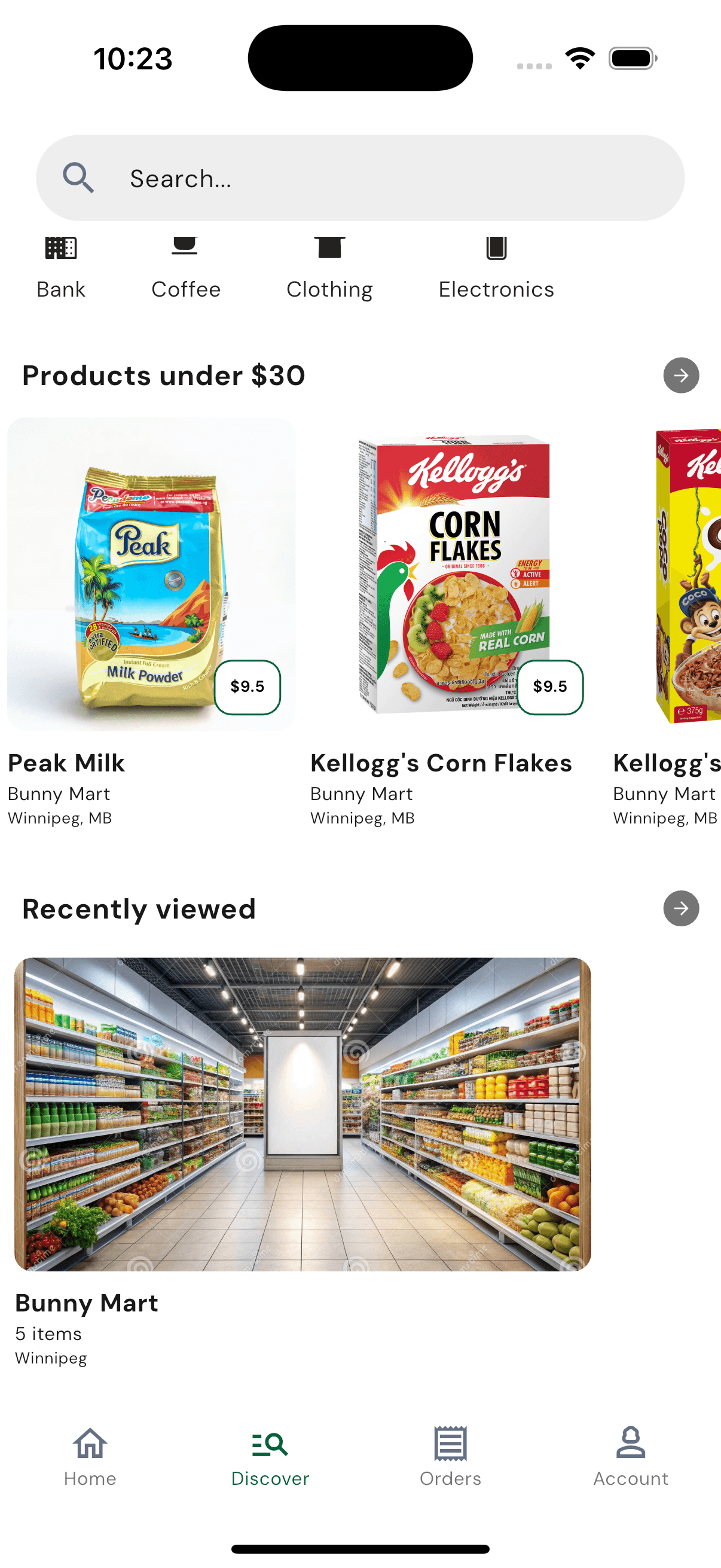The height and width of the screenshot is (1568, 721).
Task: Open the Account tab
Action: [x=630, y=1456]
